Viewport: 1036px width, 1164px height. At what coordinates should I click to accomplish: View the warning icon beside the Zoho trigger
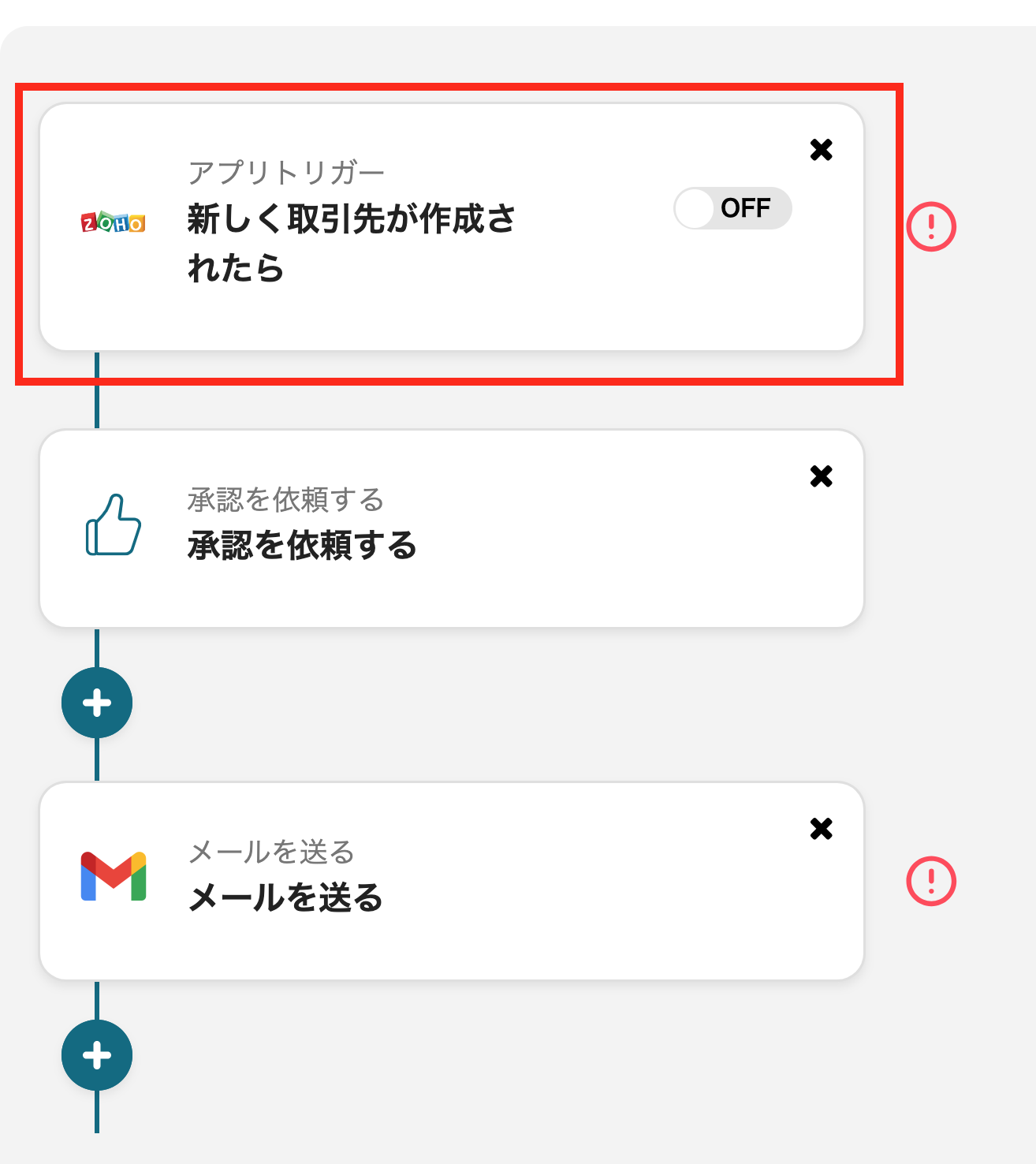pos(931,227)
